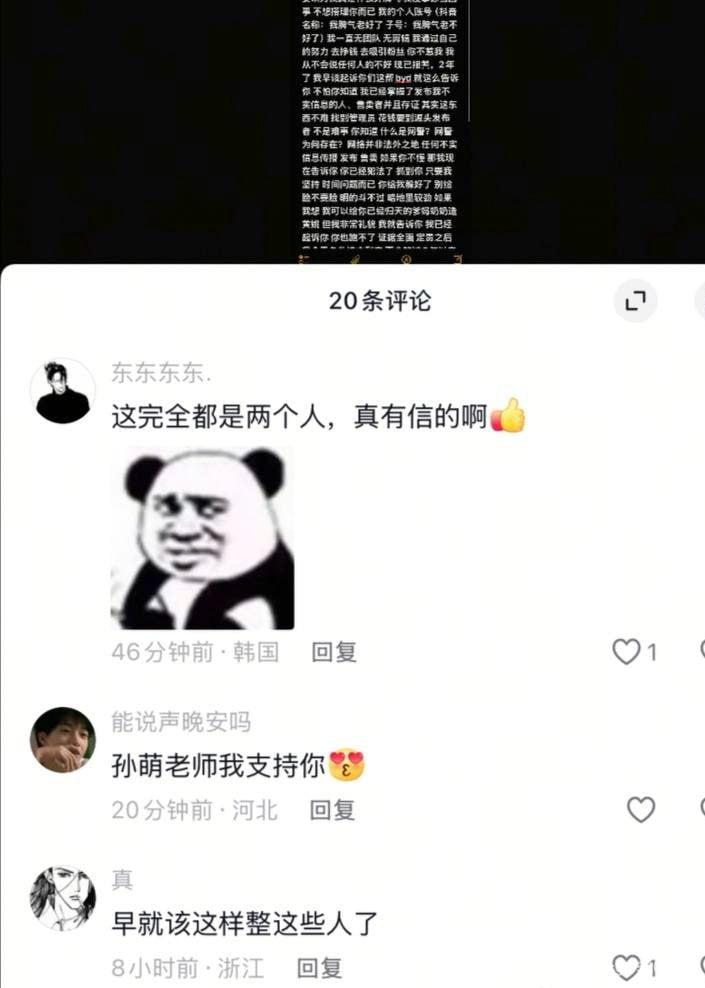This screenshot has height=988, width=705.
Task: Open the panda meme image
Action: coord(202,538)
